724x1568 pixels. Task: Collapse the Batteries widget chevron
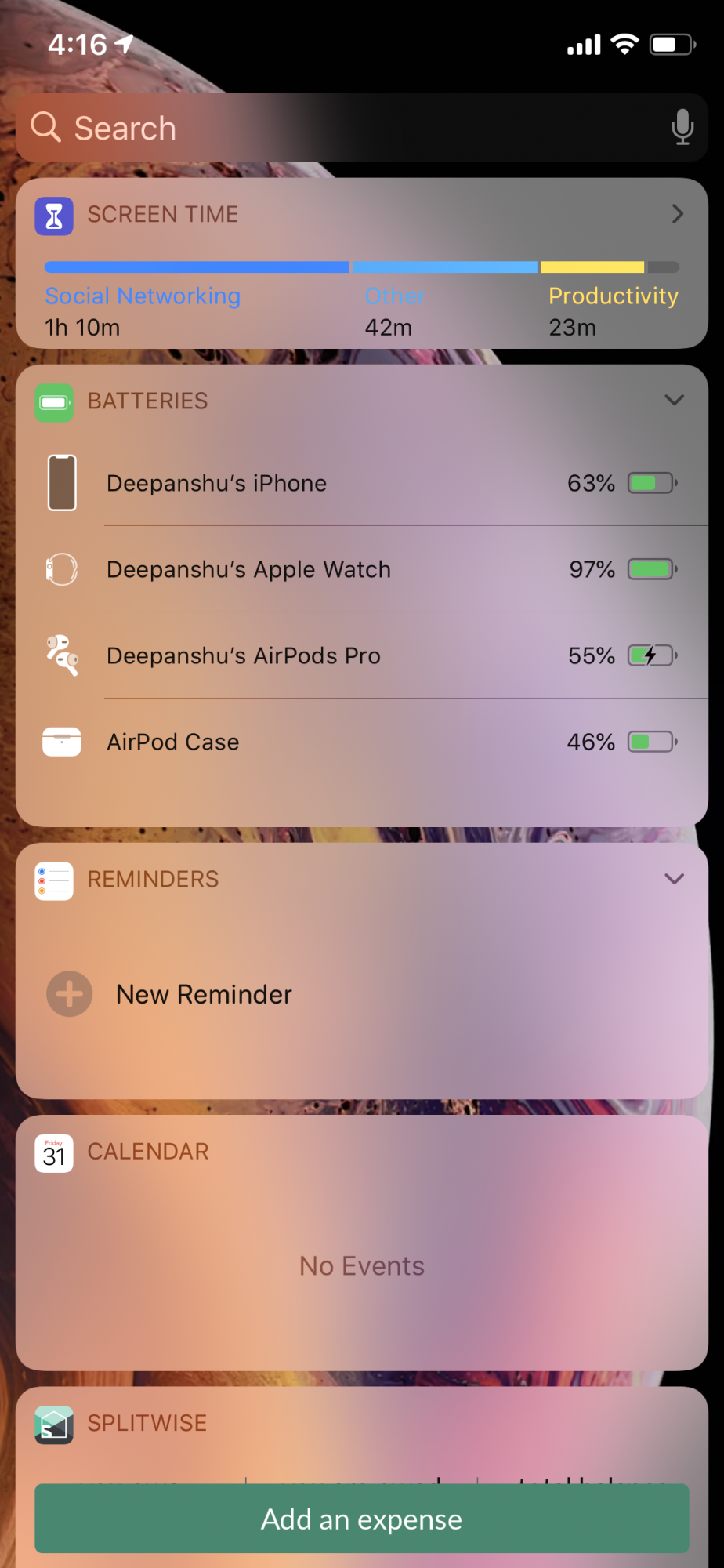[x=674, y=401]
